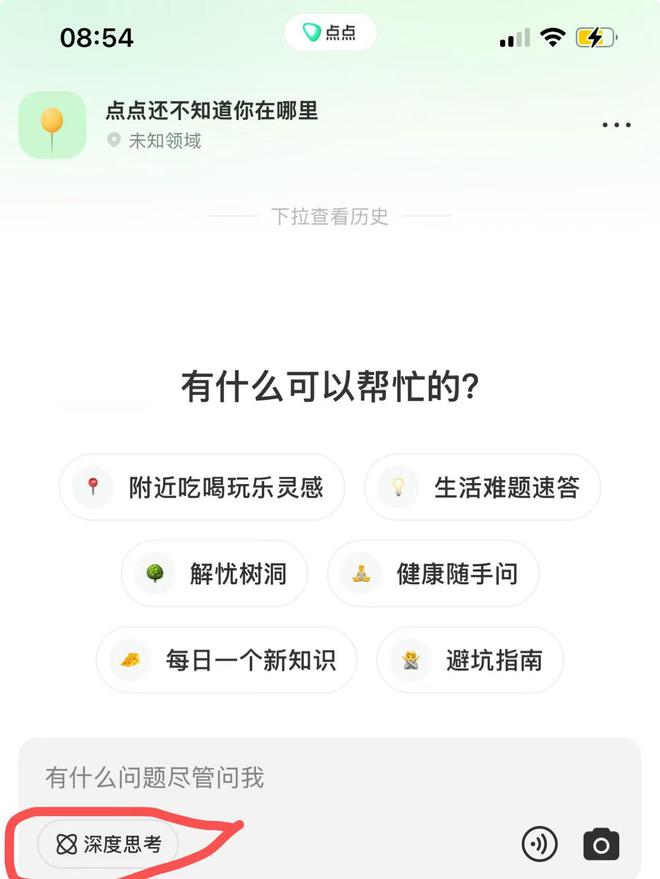Tap the 点点 pill at the top

[x=330, y=33]
